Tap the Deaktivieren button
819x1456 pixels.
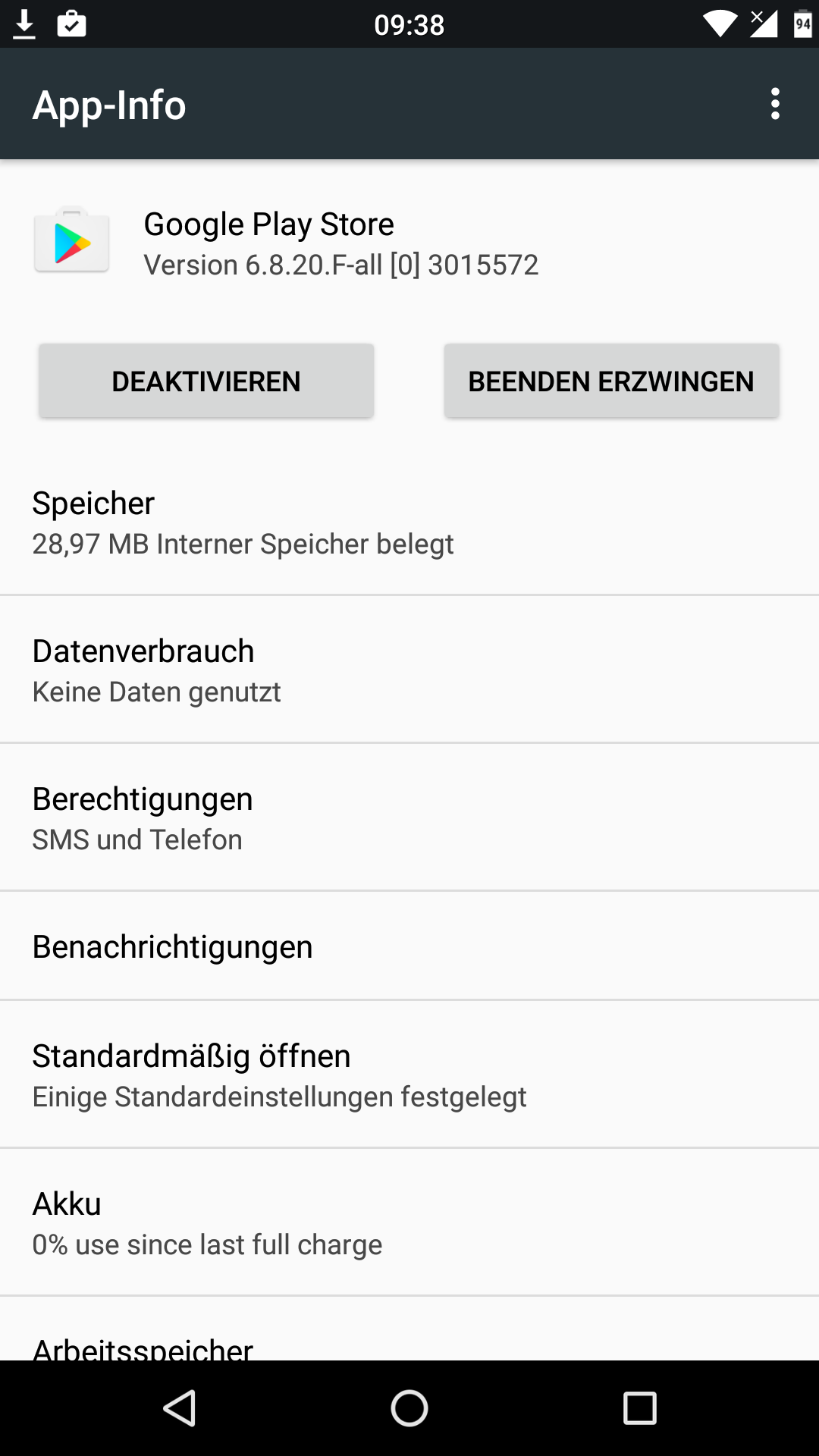pos(206,381)
